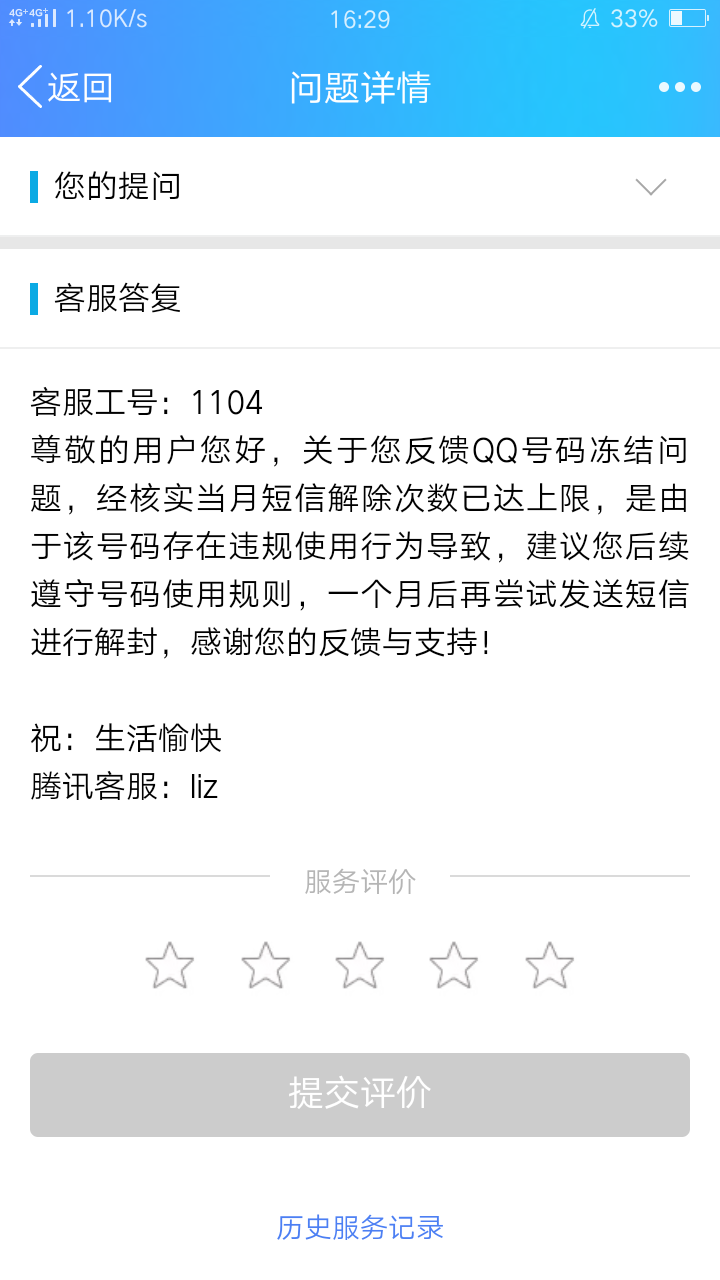This screenshot has height=1280, width=720.
Task: Expand the 您的提问 section
Action: [x=651, y=187]
